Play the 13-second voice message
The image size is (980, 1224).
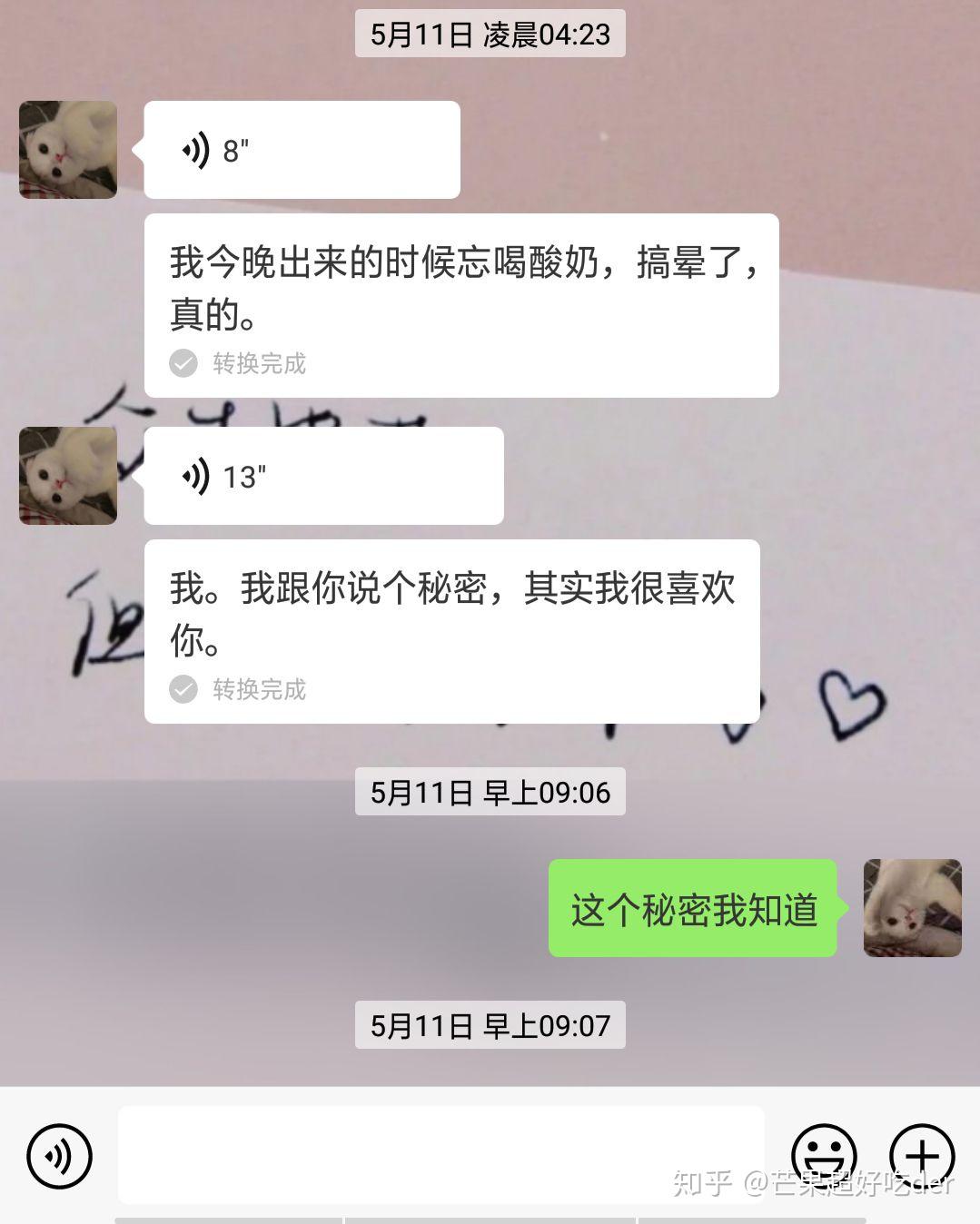click(323, 476)
